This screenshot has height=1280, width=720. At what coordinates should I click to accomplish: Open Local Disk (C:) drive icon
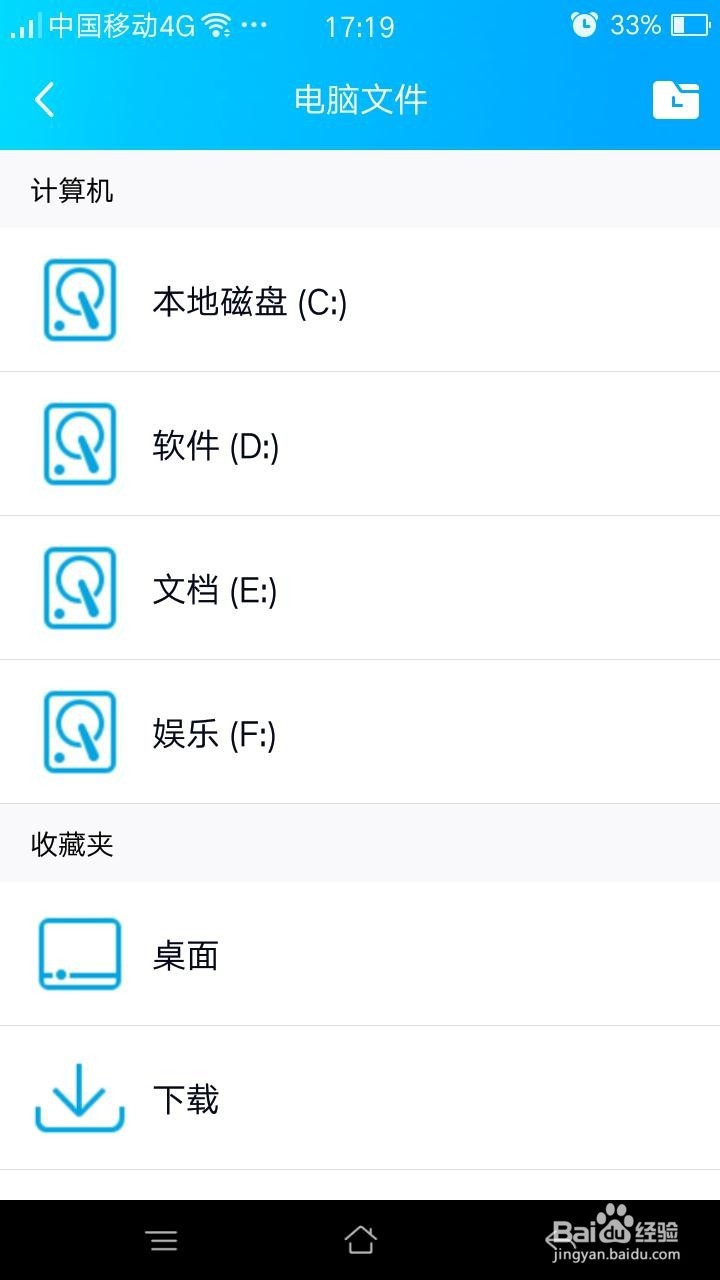point(80,300)
